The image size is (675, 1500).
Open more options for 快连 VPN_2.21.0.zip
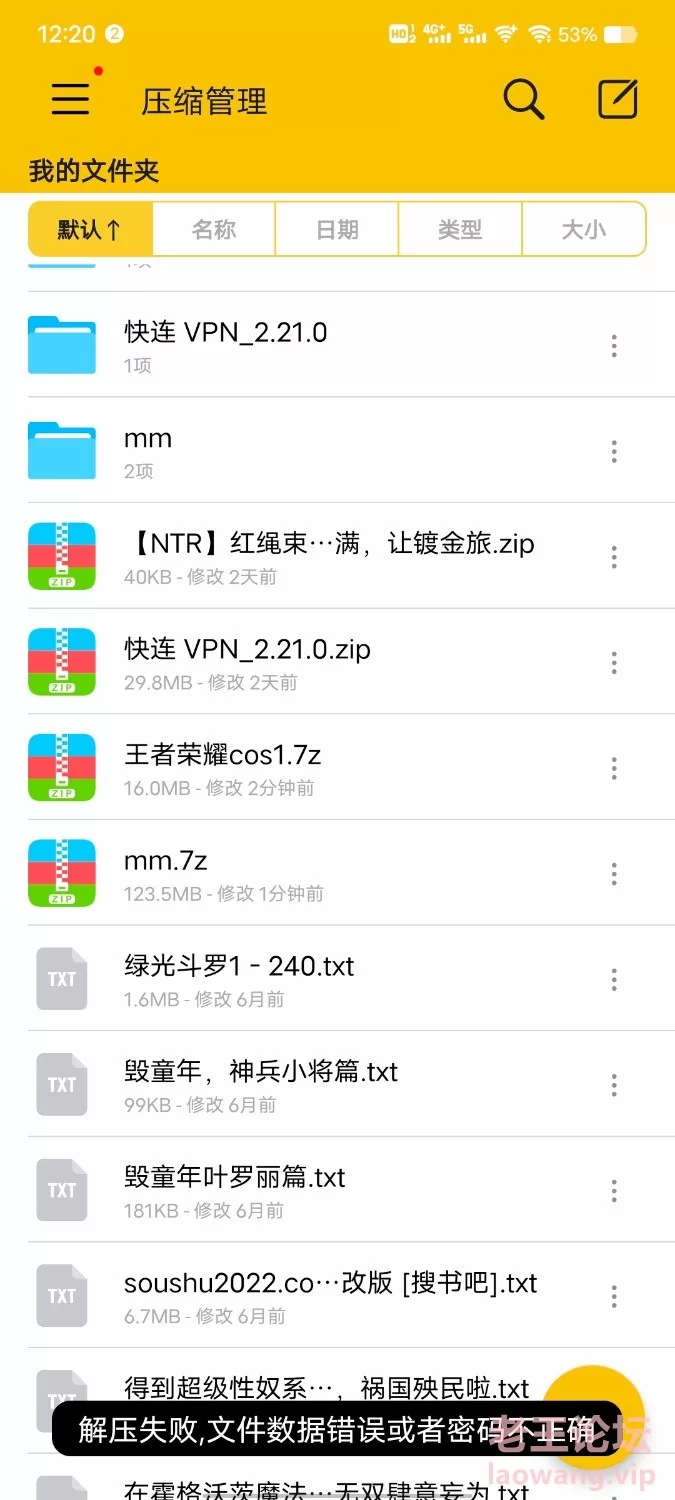(614, 662)
